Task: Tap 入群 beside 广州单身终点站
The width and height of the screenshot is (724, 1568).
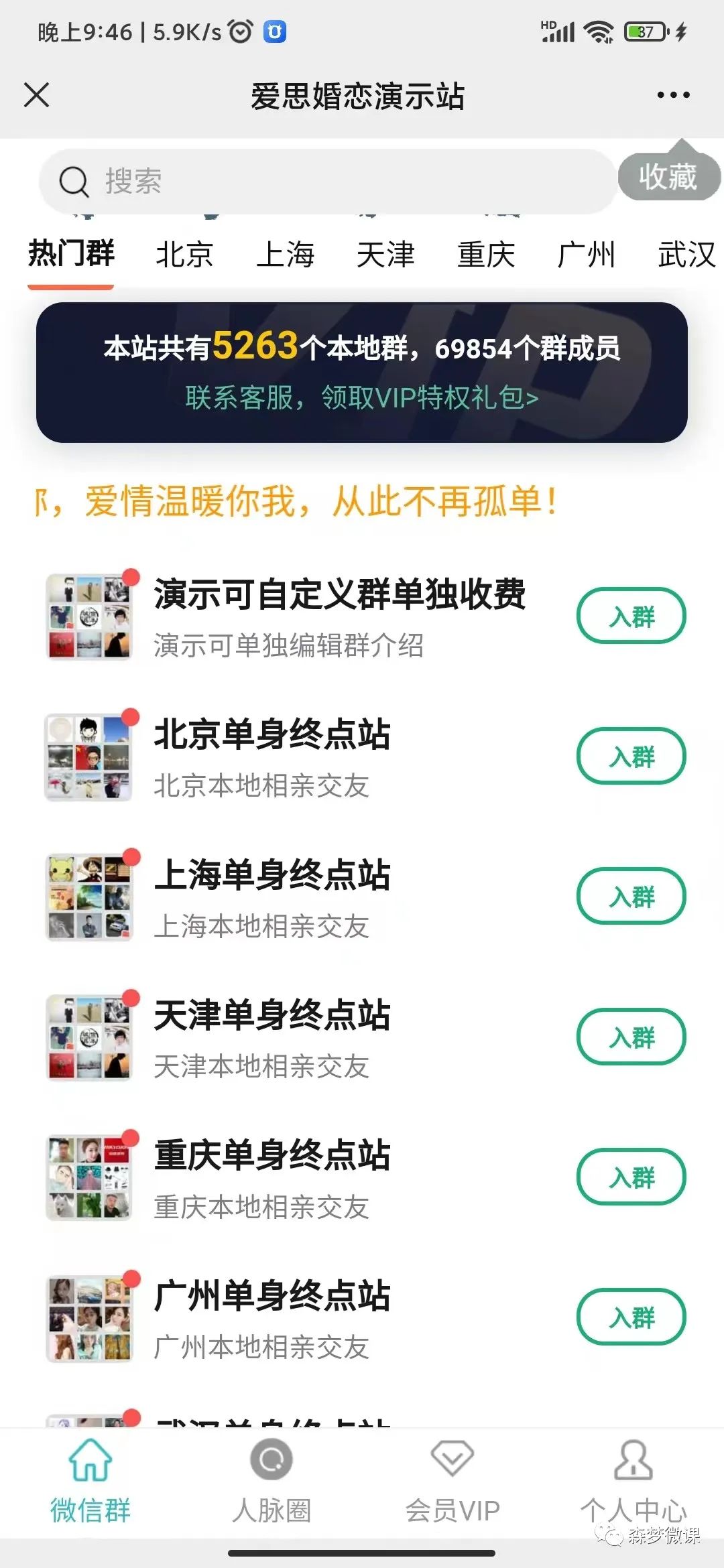Action: (x=631, y=1316)
